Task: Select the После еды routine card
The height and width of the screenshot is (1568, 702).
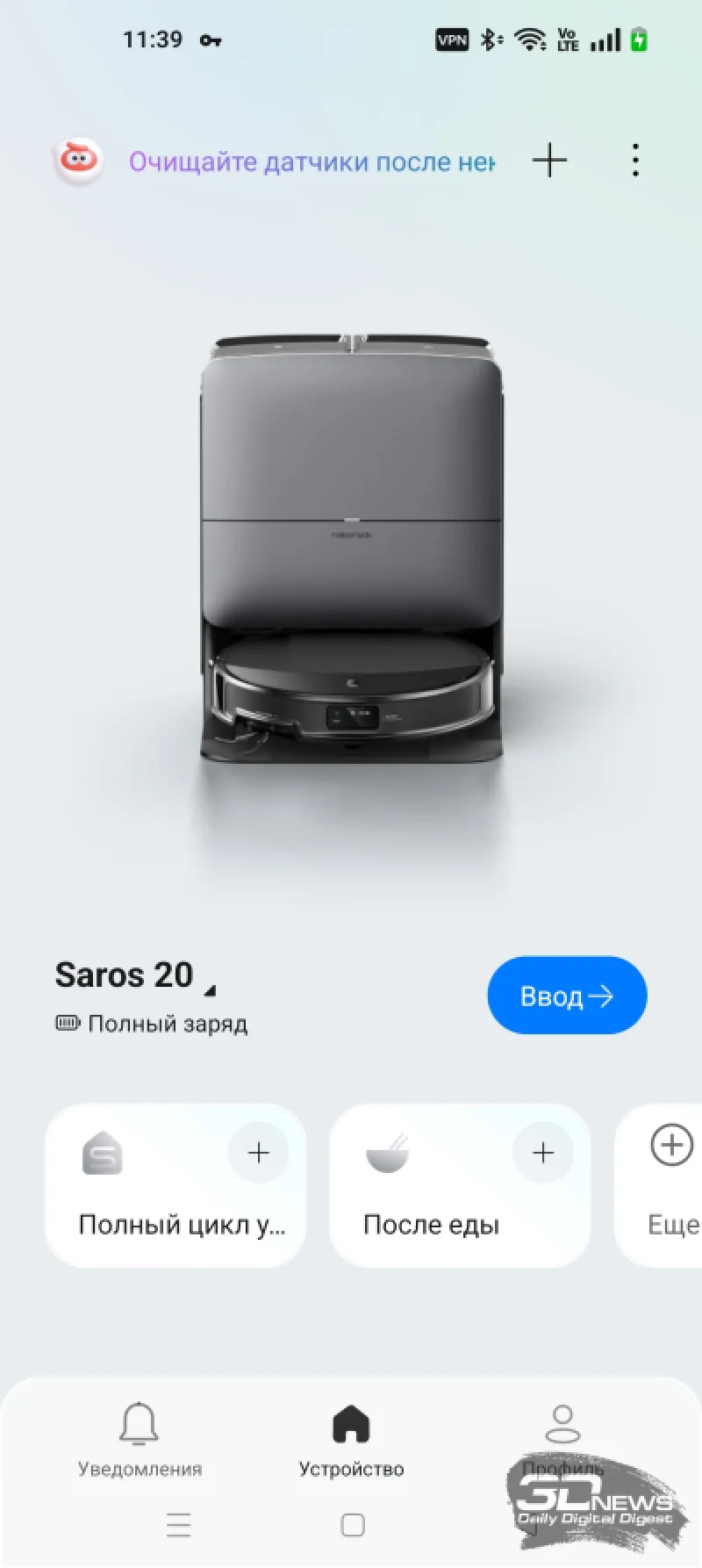Action: pos(460,1185)
